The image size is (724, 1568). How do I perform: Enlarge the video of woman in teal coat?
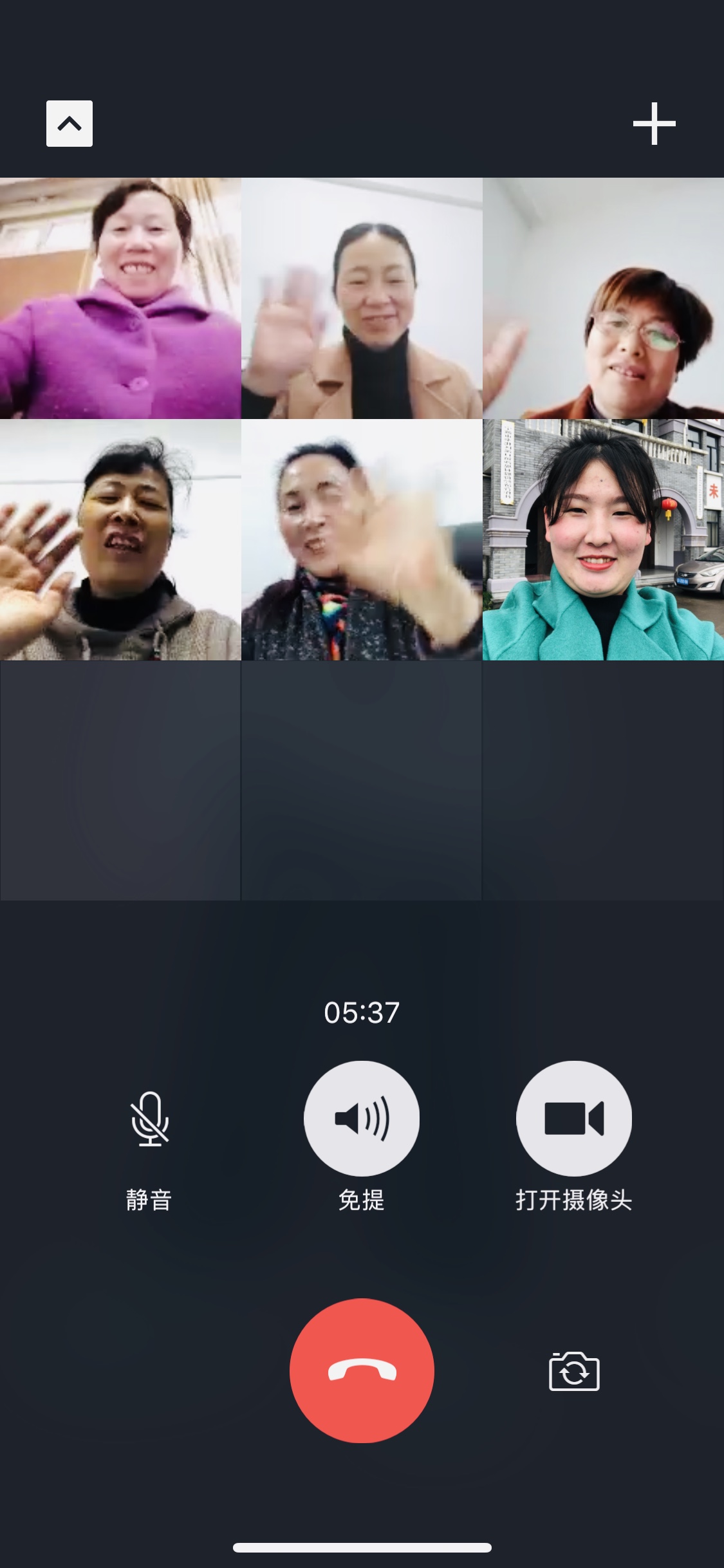pos(603,540)
